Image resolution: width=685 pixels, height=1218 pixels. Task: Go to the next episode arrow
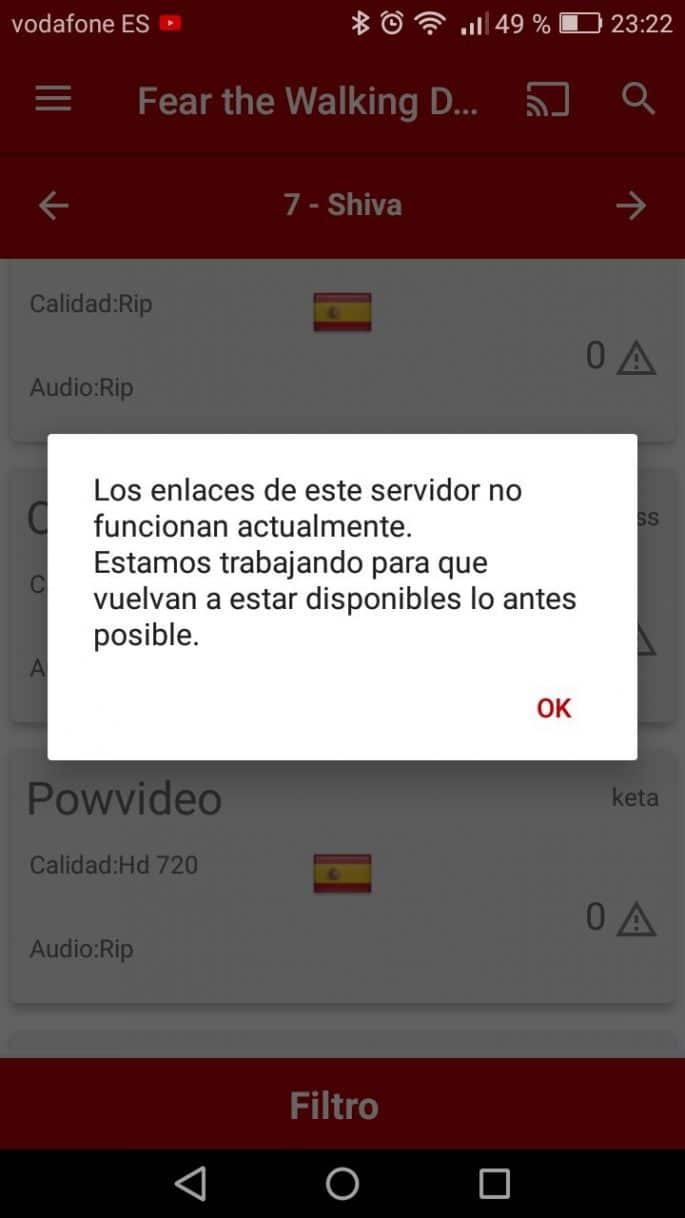click(x=630, y=206)
